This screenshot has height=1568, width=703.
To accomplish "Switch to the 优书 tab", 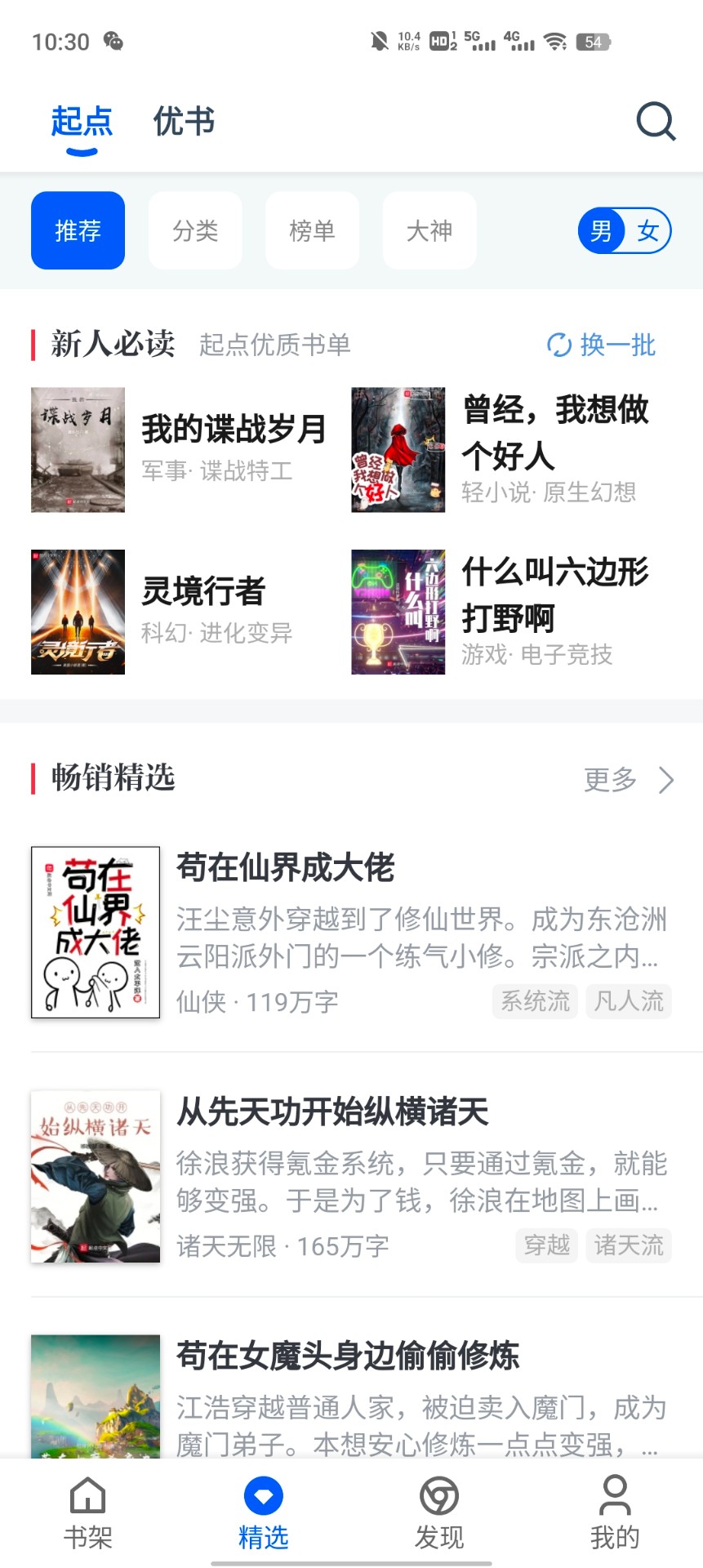I will click(183, 121).
